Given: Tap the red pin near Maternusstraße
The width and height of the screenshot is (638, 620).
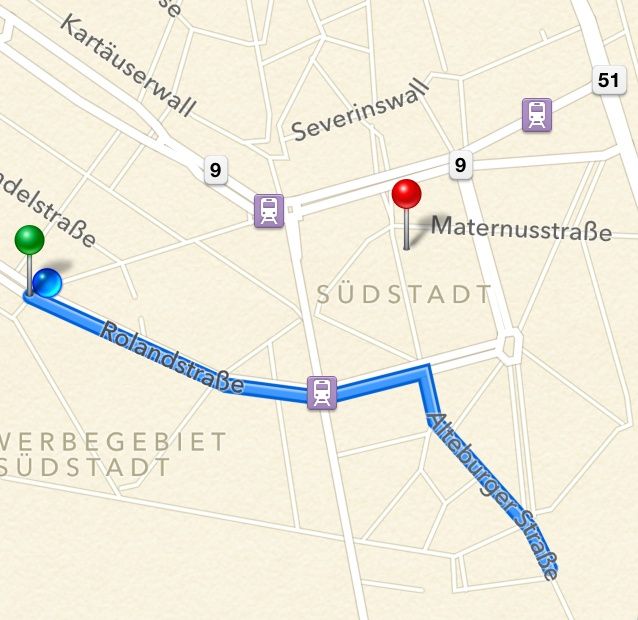Looking at the screenshot, I should 406,195.
